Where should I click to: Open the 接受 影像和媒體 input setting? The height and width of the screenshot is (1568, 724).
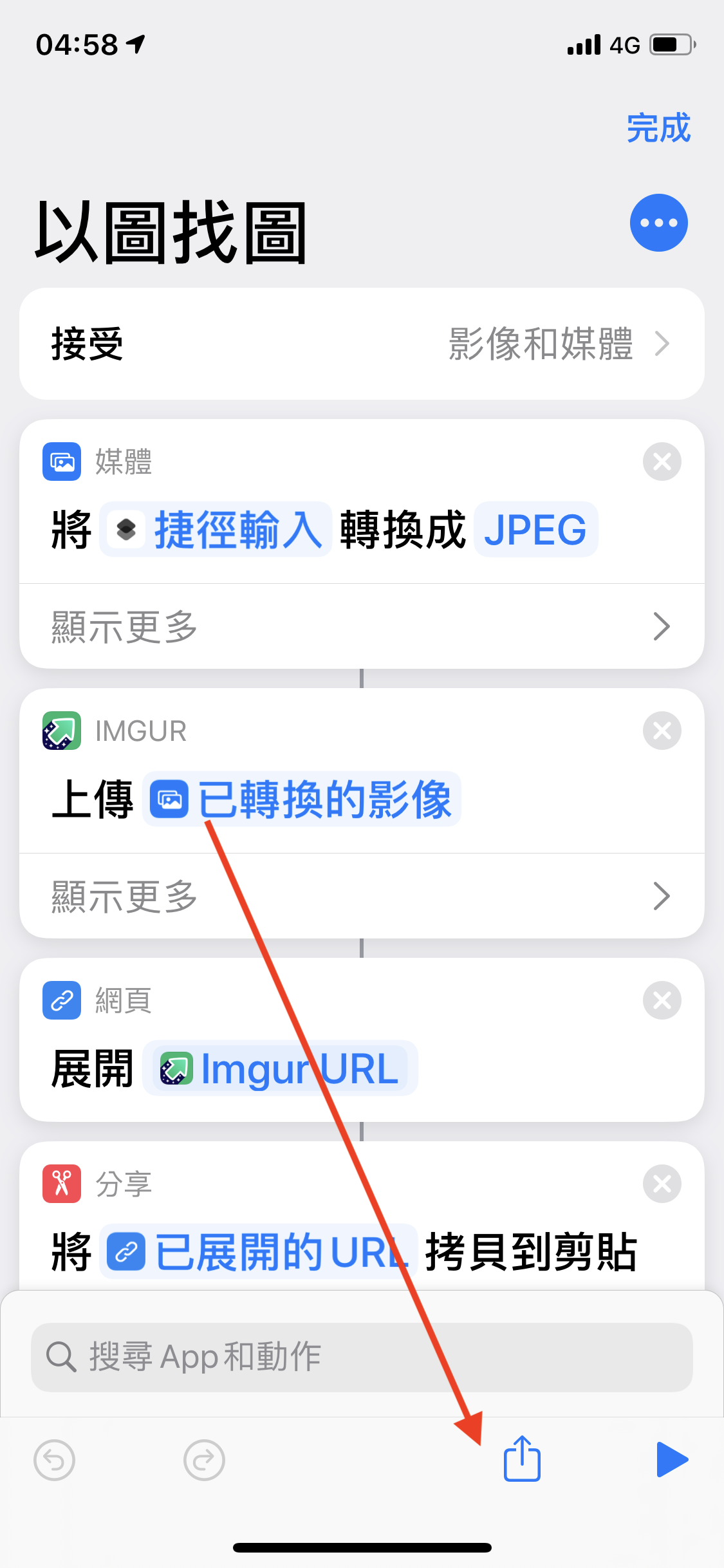click(x=362, y=344)
